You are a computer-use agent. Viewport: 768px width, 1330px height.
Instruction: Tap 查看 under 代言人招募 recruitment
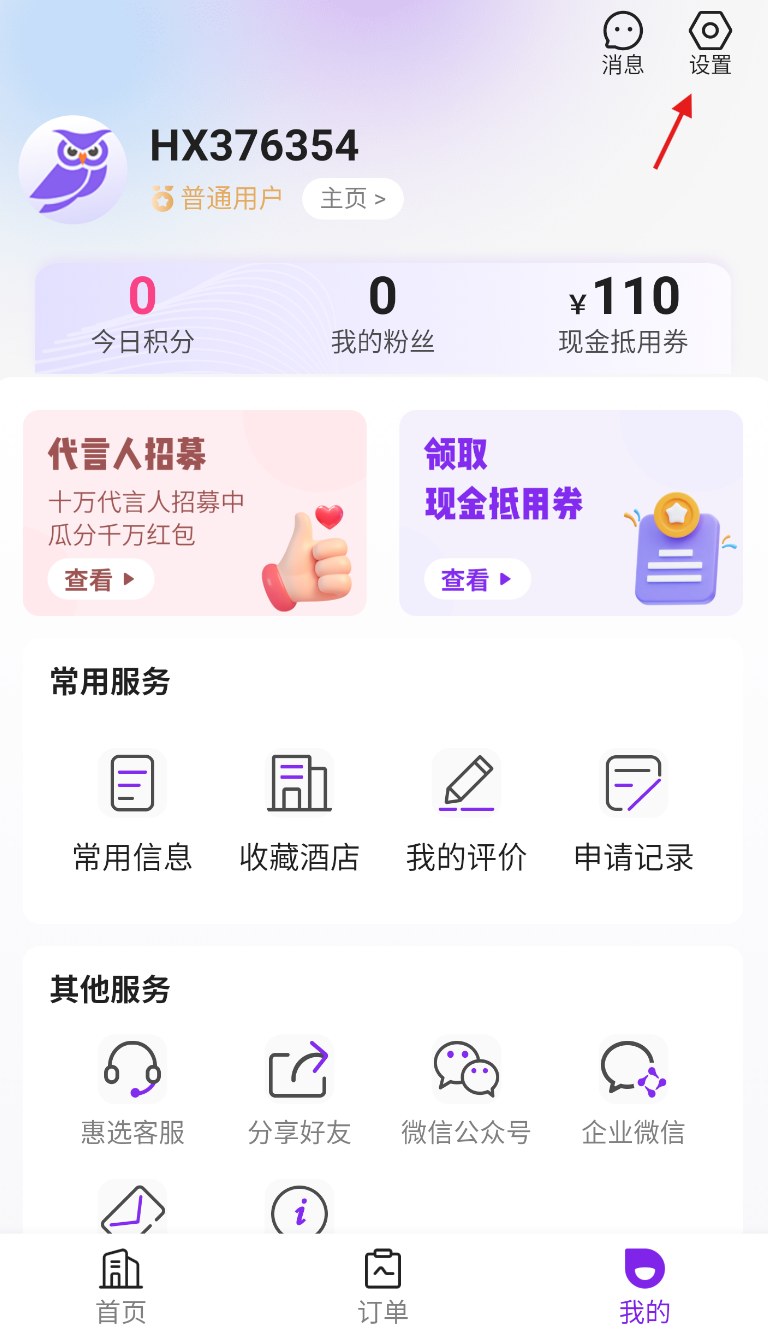[101, 578]
